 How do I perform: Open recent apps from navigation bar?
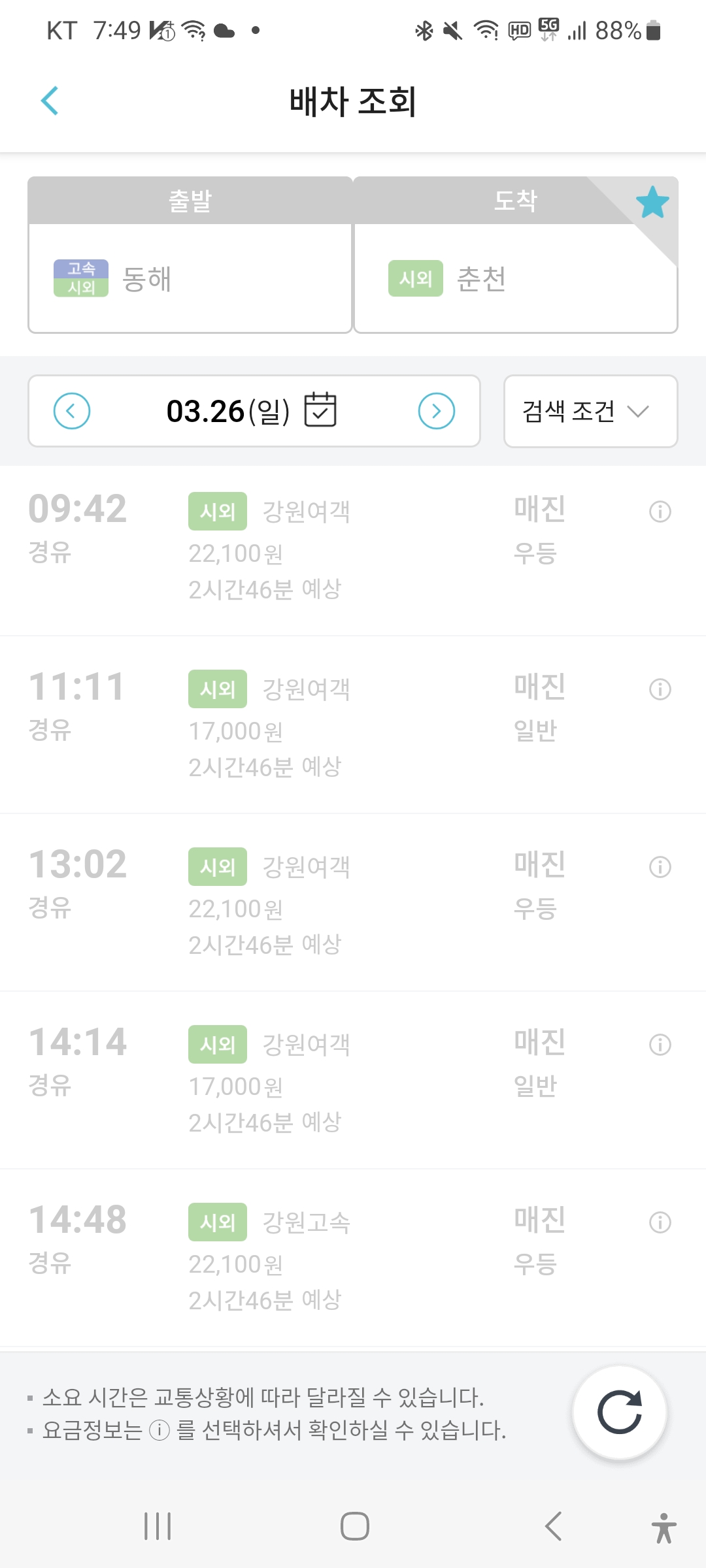pyautogui.click(x=158, y=1527)
